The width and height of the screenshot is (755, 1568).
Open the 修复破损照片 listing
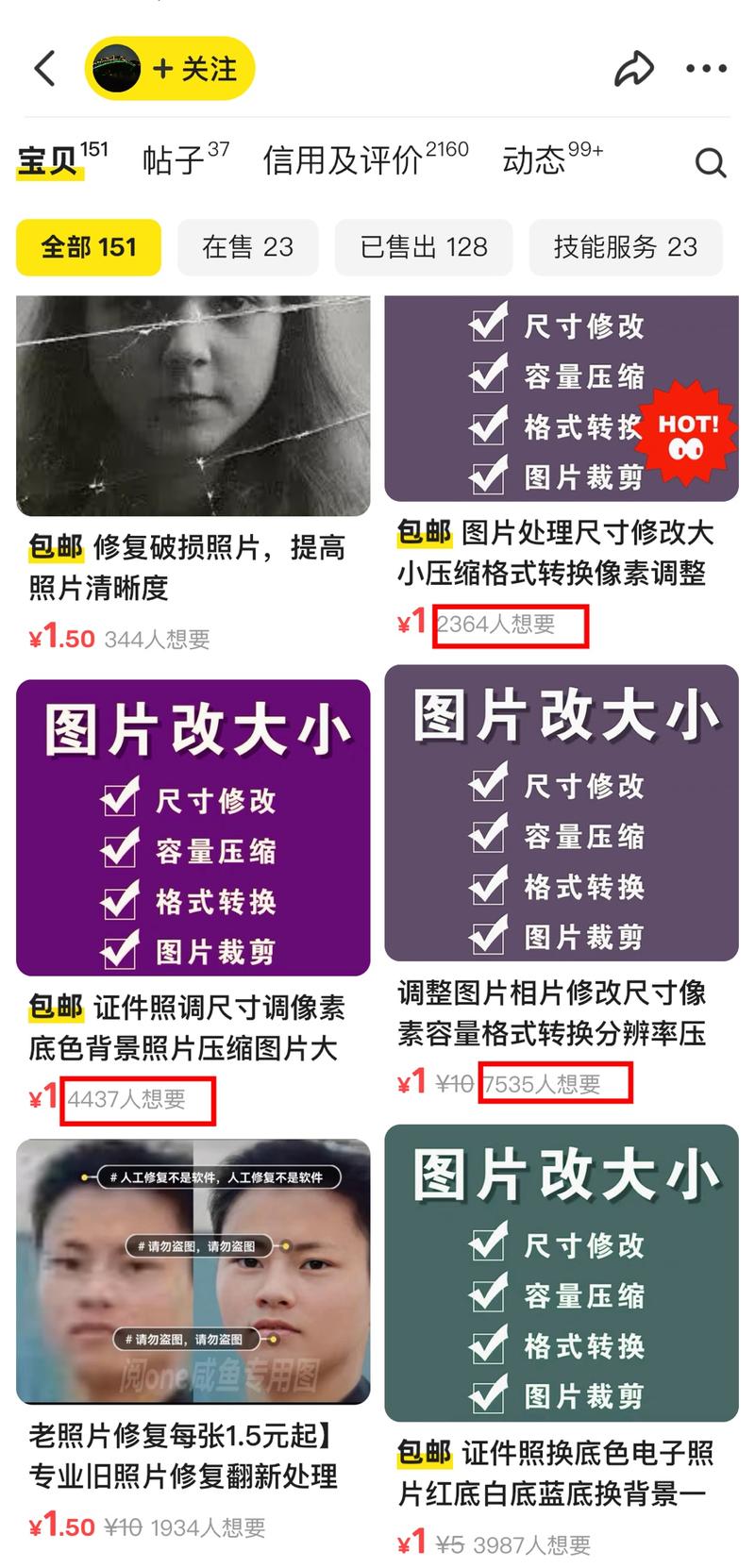click(193, 453)
